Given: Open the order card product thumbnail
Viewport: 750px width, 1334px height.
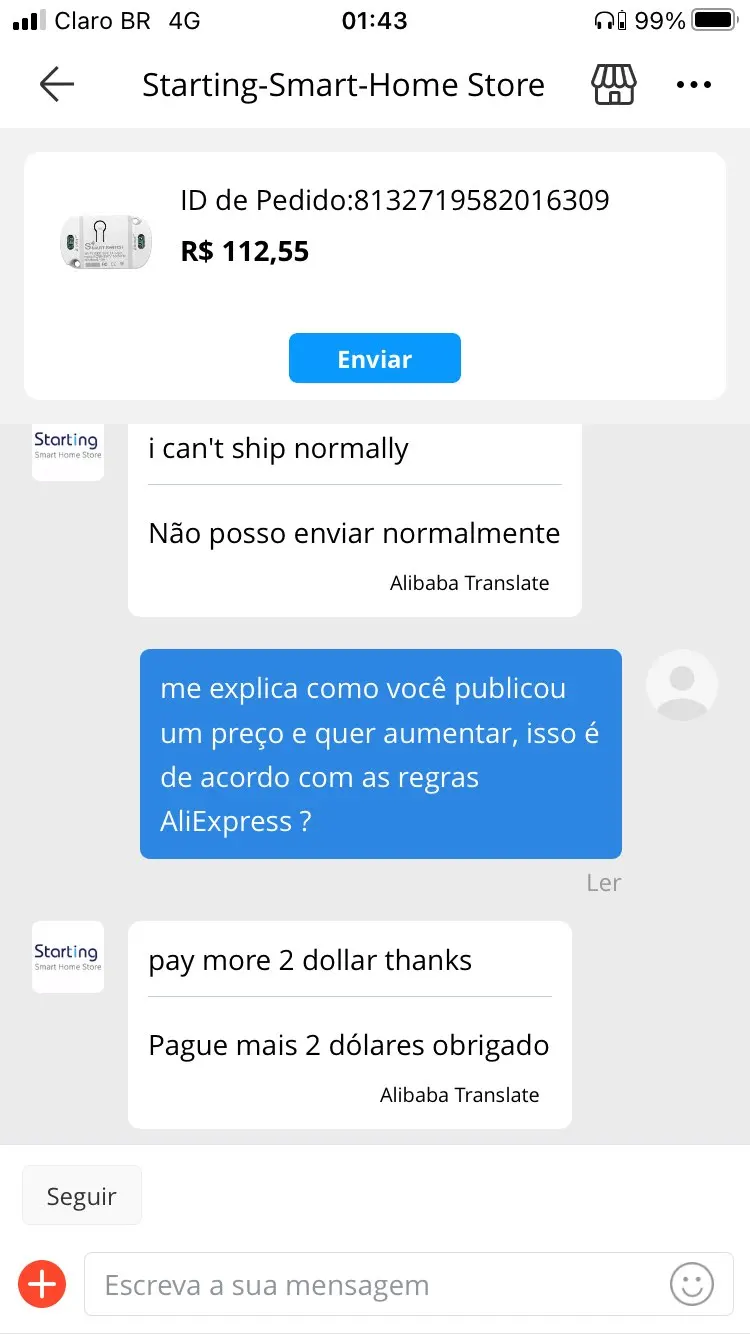Looking at the screenshot, I should (106, 241).
